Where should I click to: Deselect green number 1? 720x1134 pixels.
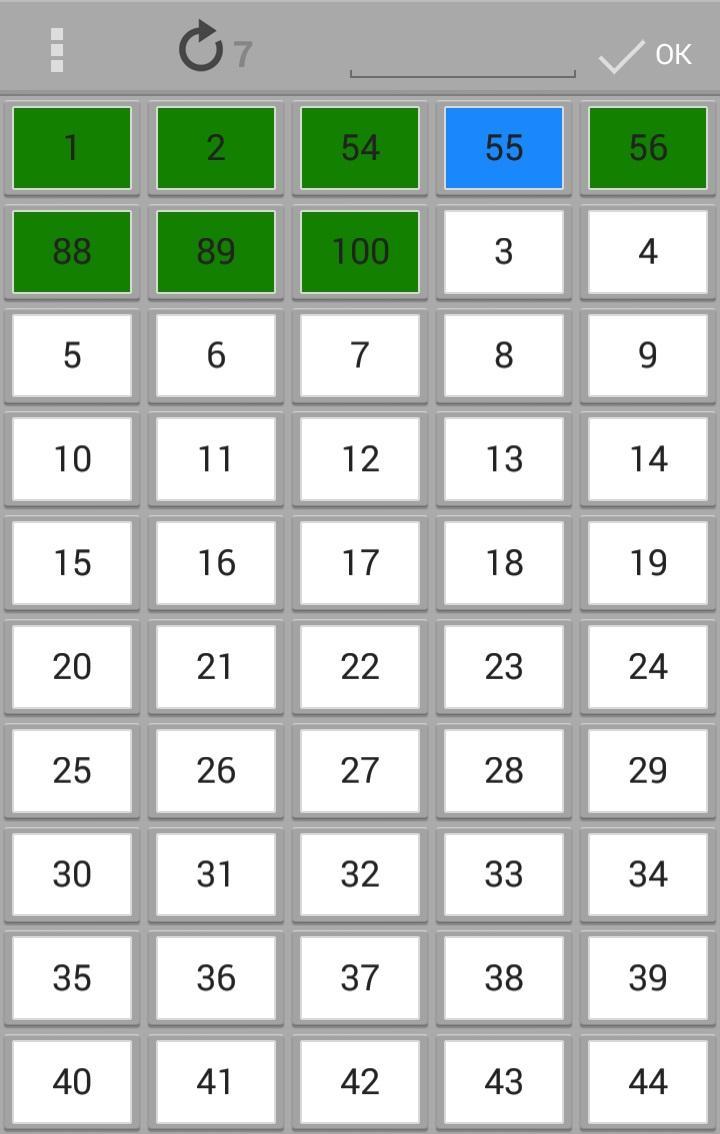click(72, 148)
